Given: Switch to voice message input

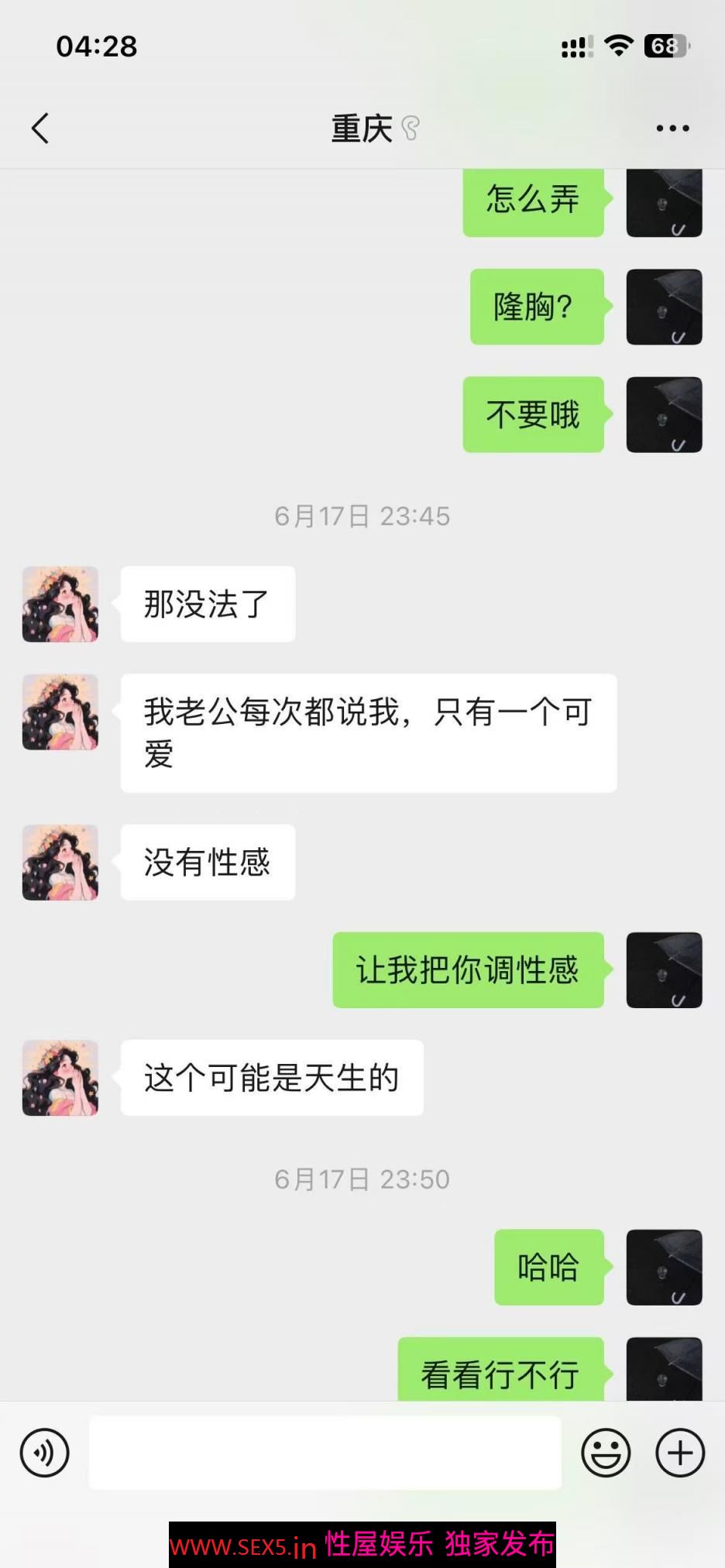Looking at the screenshot, I should (x=45, y=1453).
